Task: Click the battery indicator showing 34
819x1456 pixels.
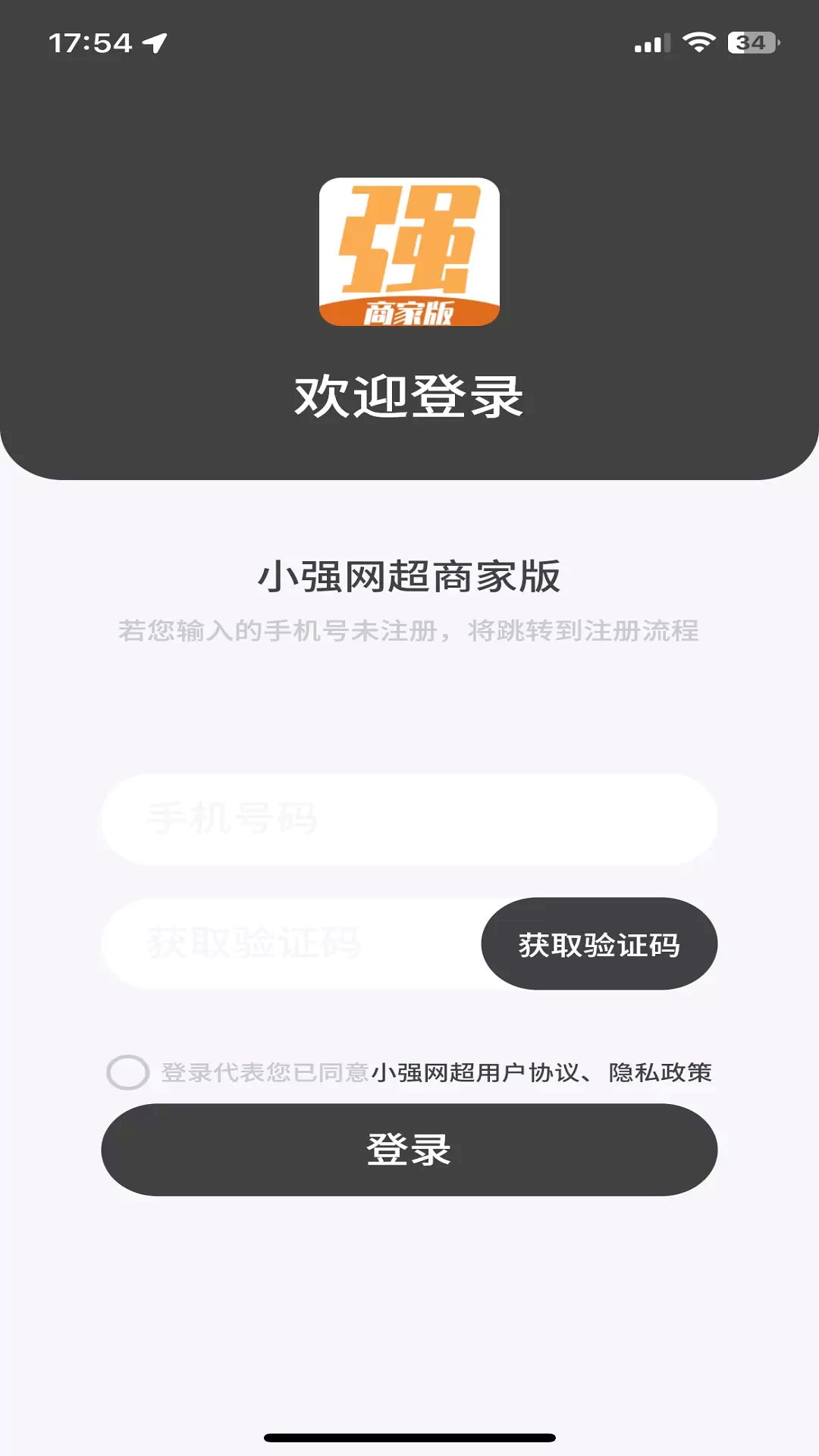Action: (x=750, y=43)
